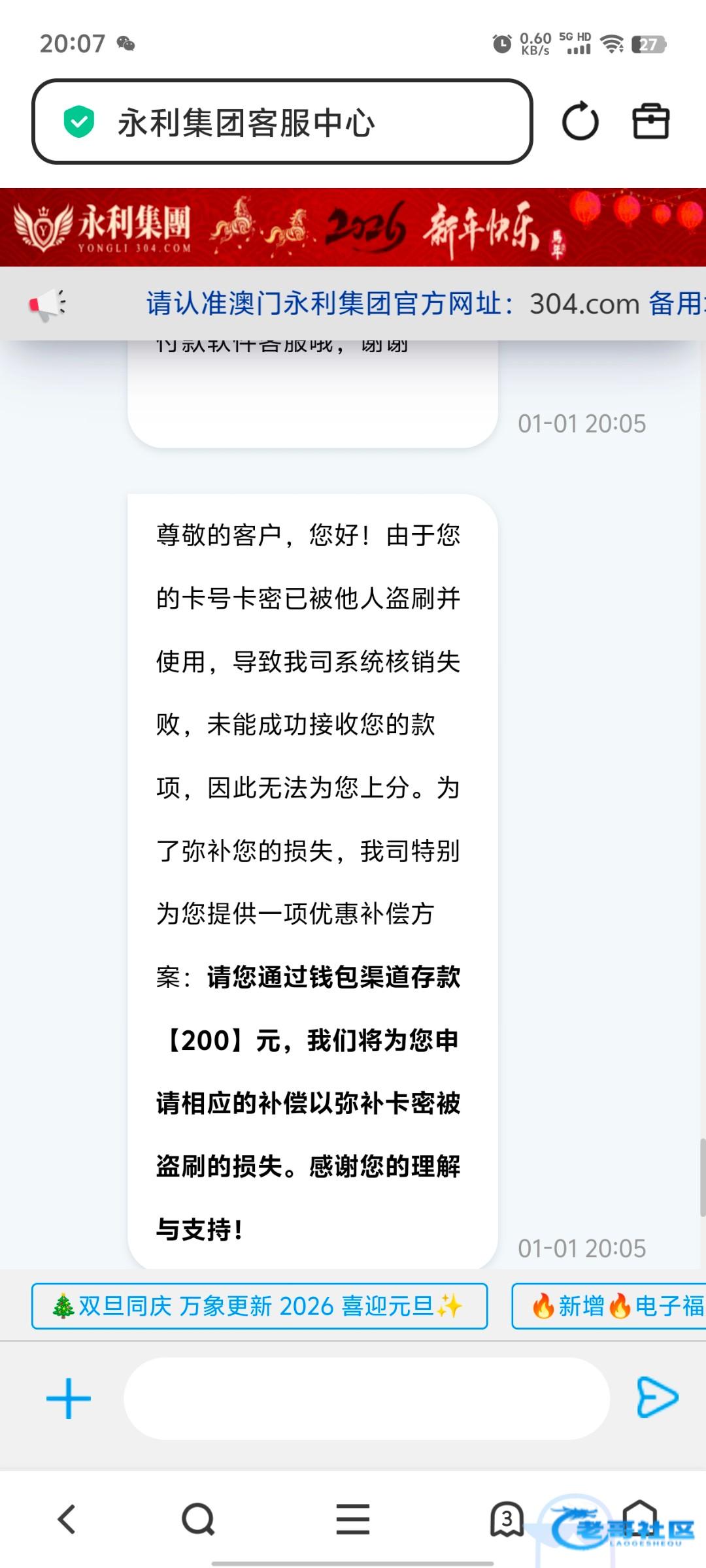Open the plus attachment menu

69,1399
